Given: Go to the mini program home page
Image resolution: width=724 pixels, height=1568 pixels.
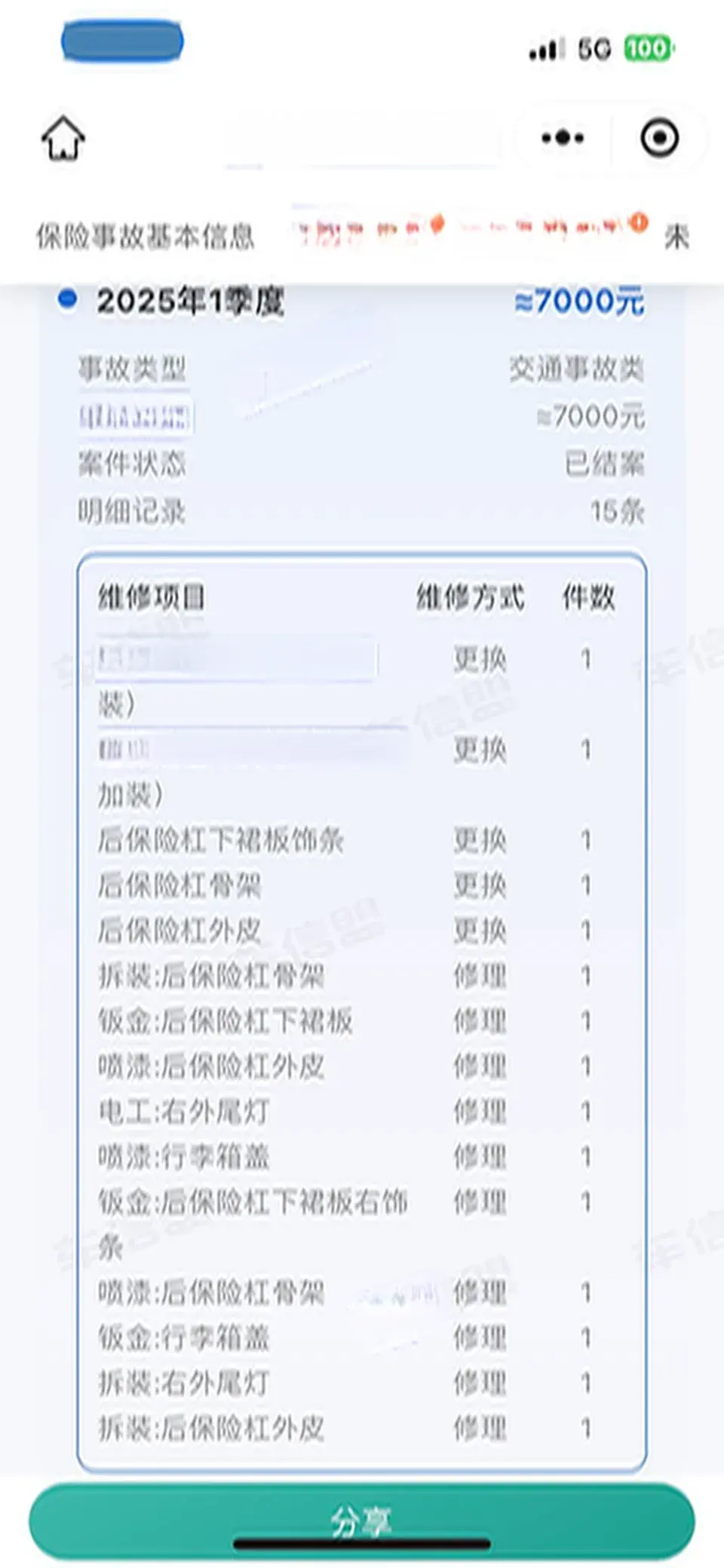Looking at the screenshot, I should pyautogui.click(x=63, y=139).
